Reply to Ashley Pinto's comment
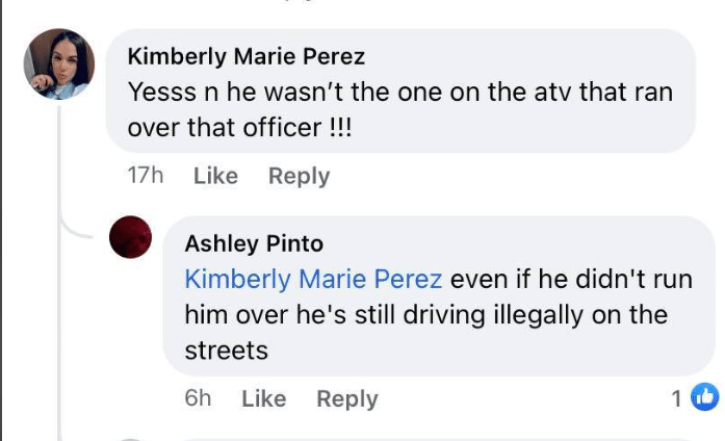 pos(347,399)
